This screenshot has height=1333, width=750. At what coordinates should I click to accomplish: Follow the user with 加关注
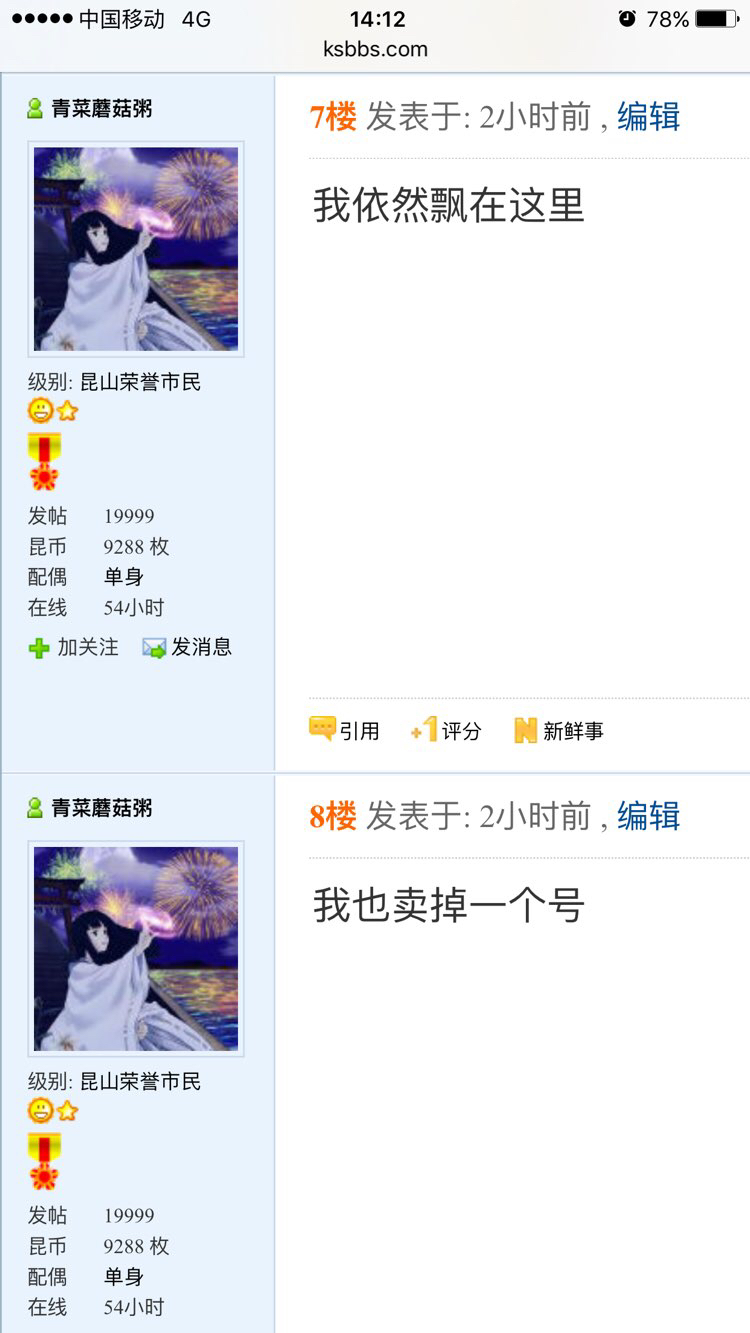point(74,648)
